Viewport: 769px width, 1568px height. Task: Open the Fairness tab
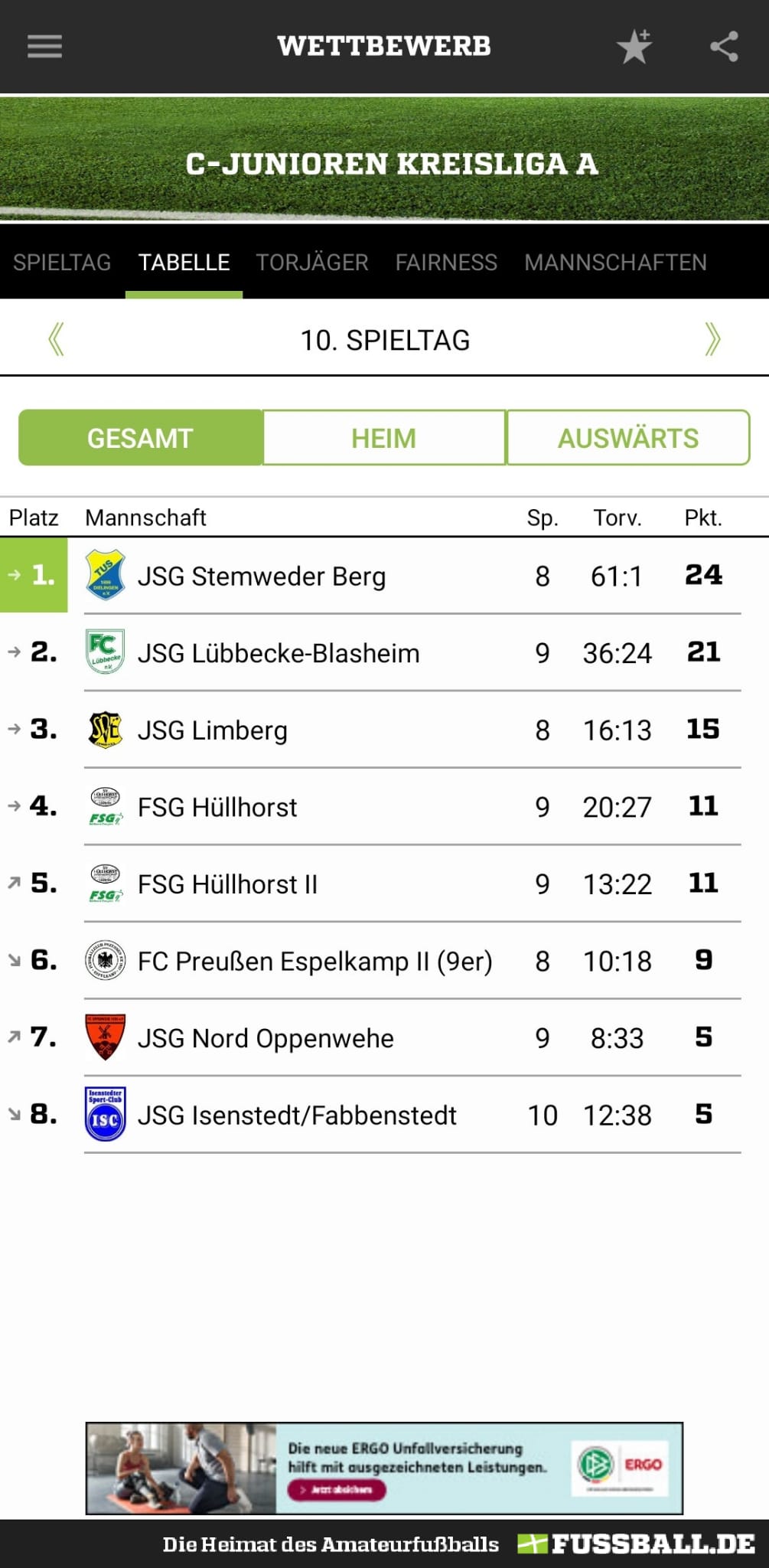pyautogui.click(x=446, y=263)
